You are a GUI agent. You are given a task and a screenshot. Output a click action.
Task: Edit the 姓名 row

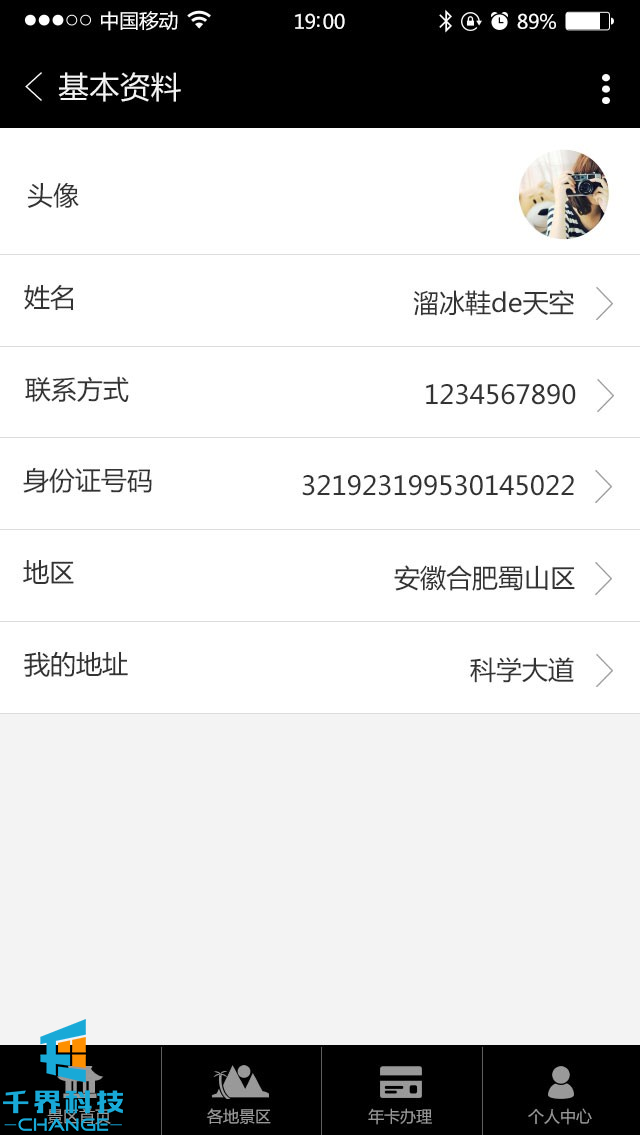click(x=320, y=301)
